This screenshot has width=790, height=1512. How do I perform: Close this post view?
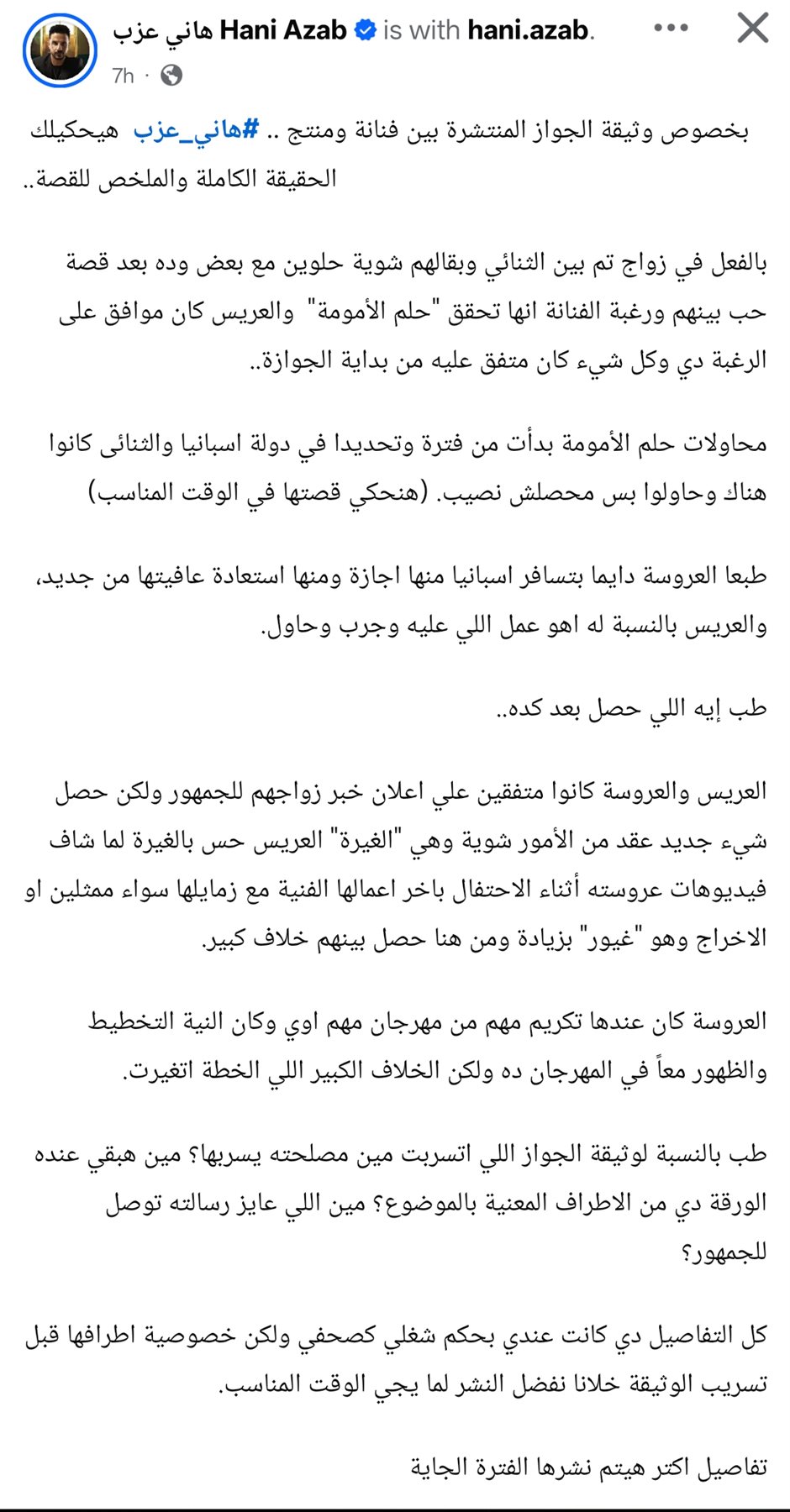pyautogui.click(x=752, y=29)
